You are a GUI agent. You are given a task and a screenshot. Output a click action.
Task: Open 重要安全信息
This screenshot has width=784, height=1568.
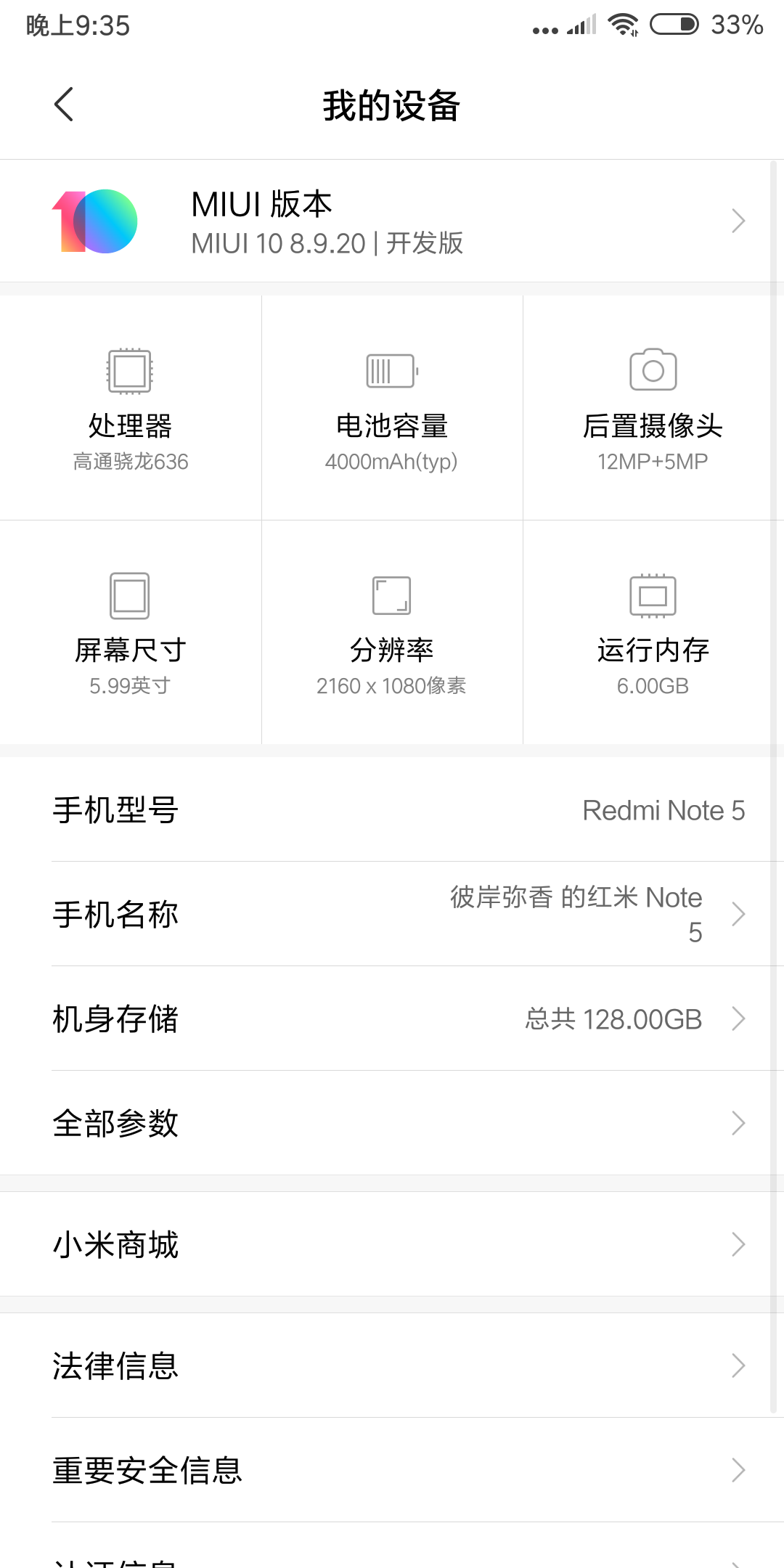click(392, 1470)
